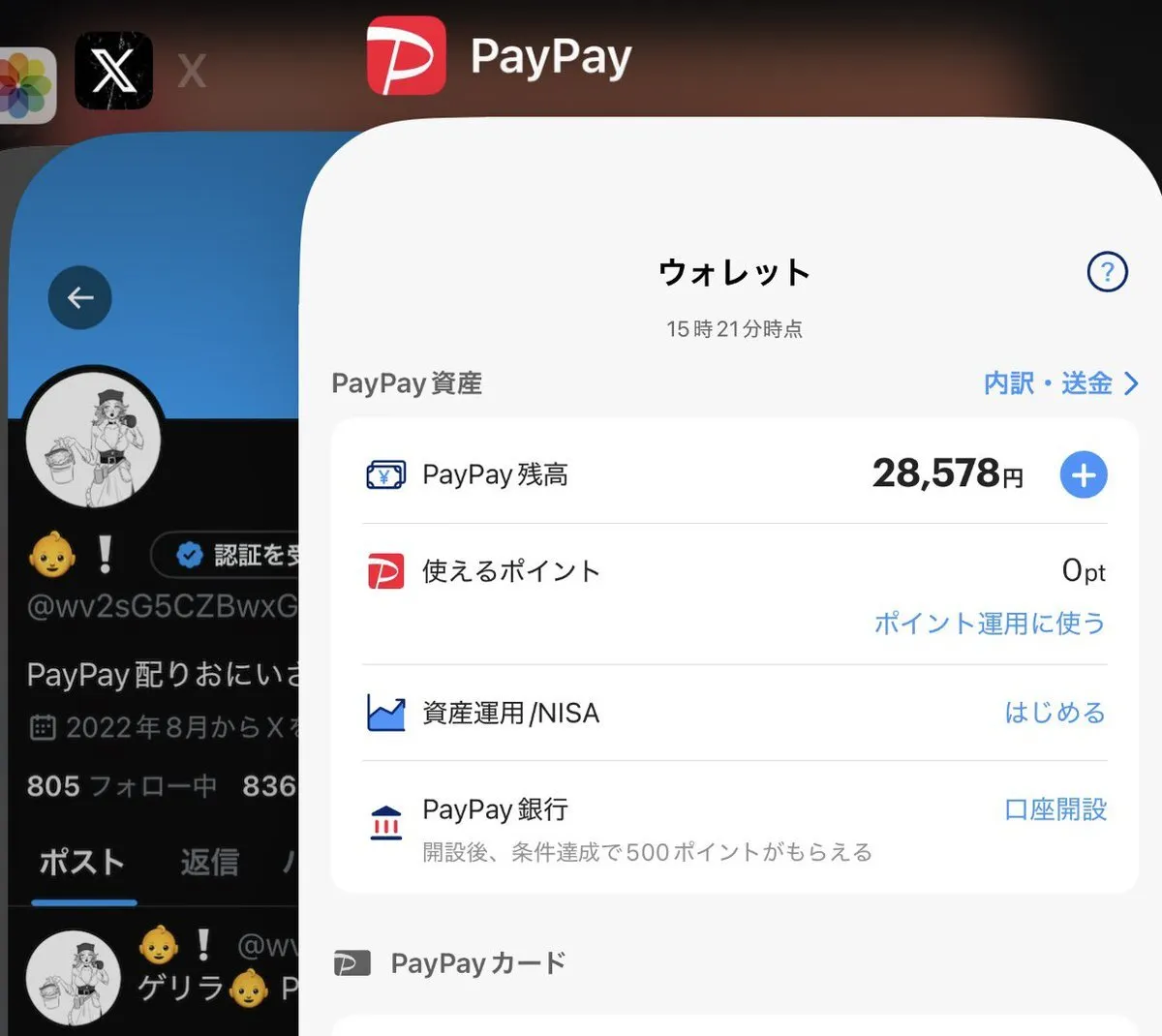This screenshot has width=1162, height=1036.
Task: Tap はじめる for 資産運用/NISA
Action: point(1055,714)
